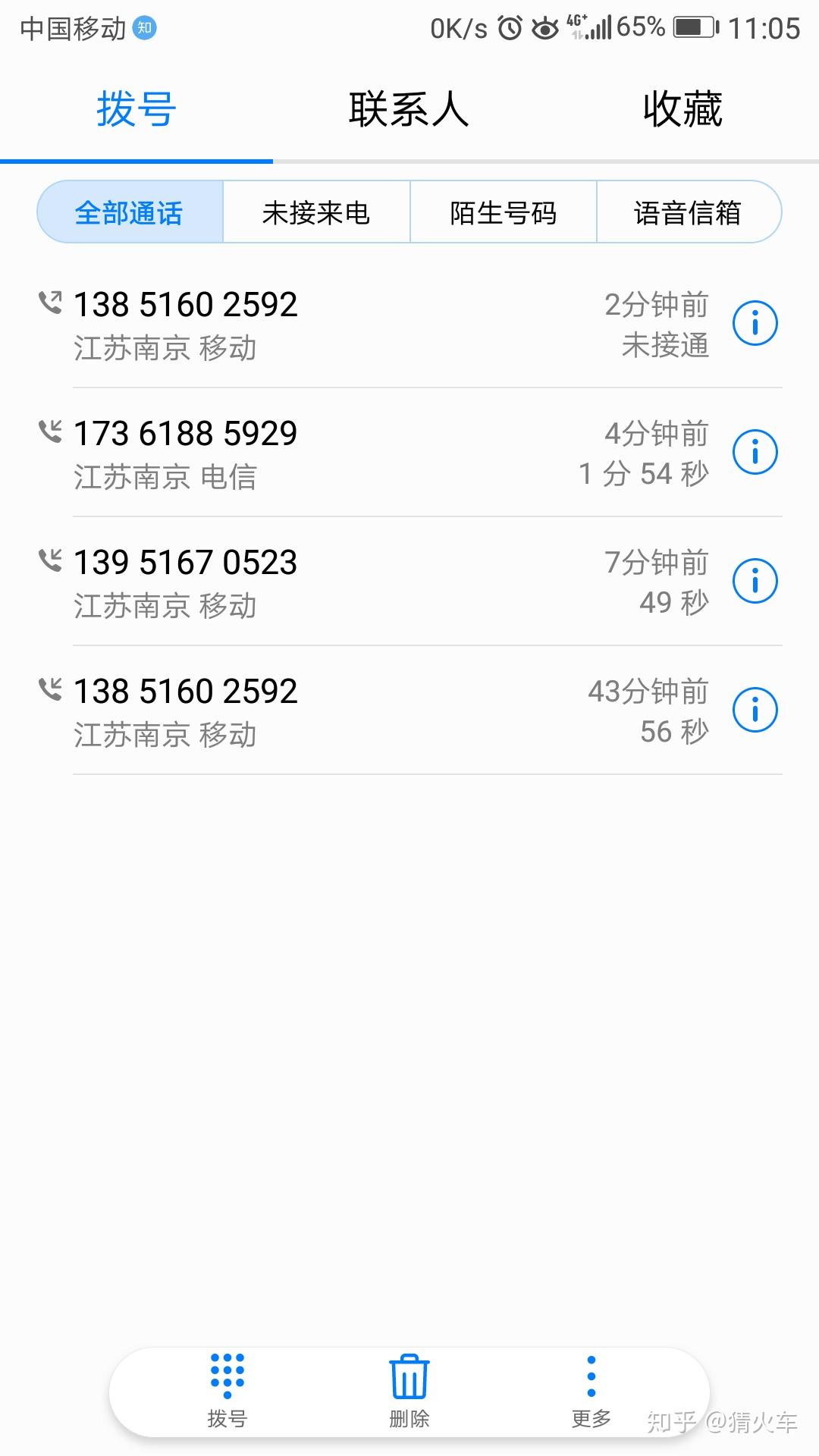
Task: Open call details for 173 6188 5929
Action: coord(755,451)
